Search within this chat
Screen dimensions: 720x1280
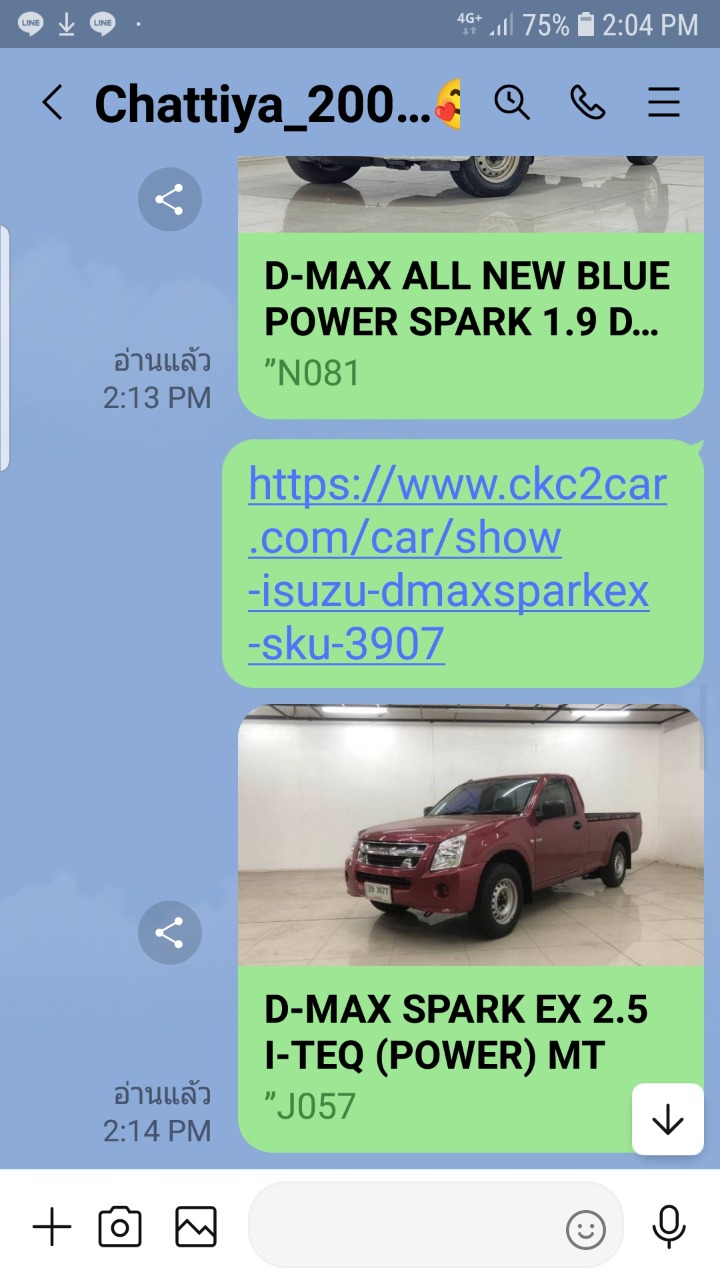(512, 102)
